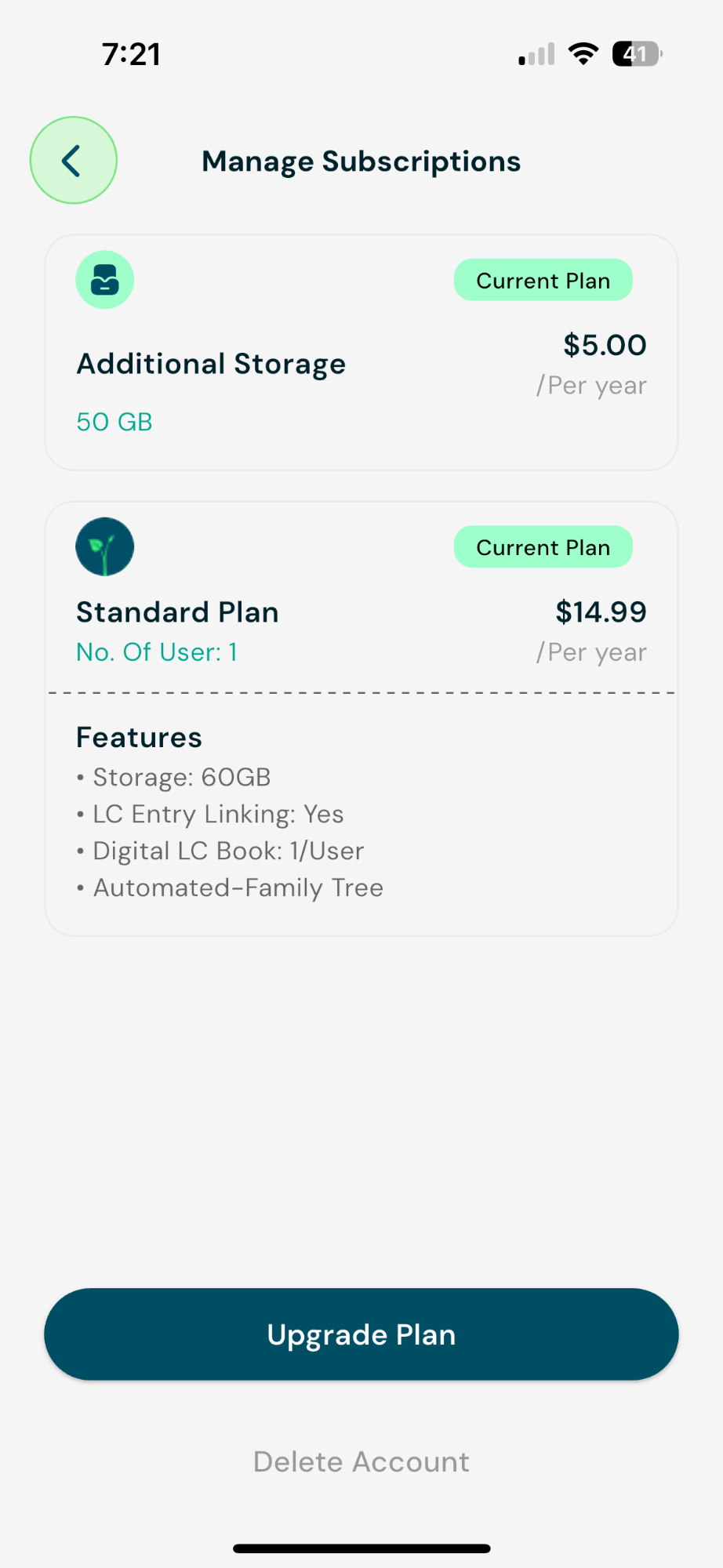Go back using the arrow button
Screen dimensions: 723x1568
(74, 161)
